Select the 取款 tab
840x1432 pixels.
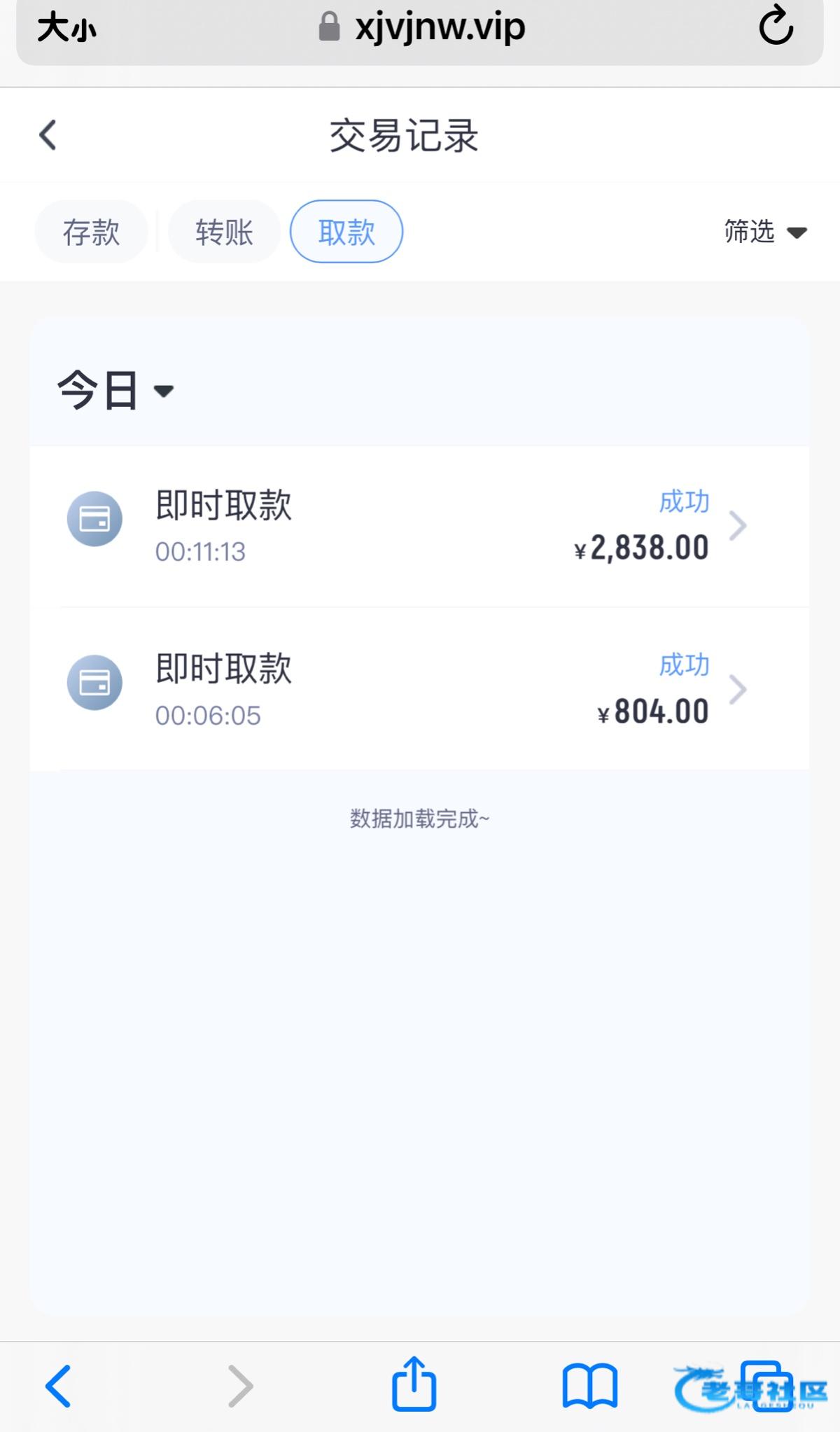[346, 232]
